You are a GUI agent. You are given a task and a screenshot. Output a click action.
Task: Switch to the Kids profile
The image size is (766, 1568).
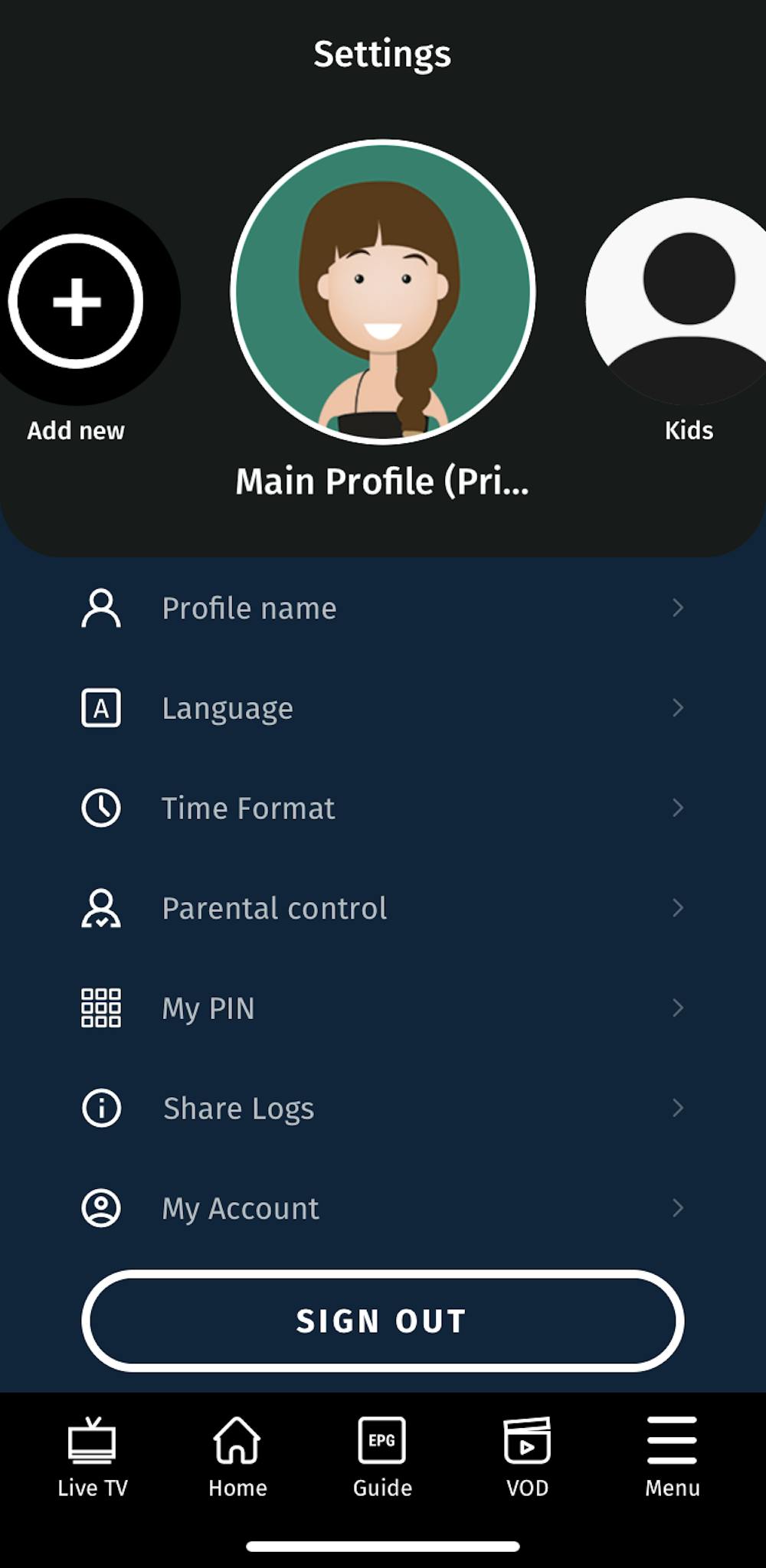click(688, 302)
